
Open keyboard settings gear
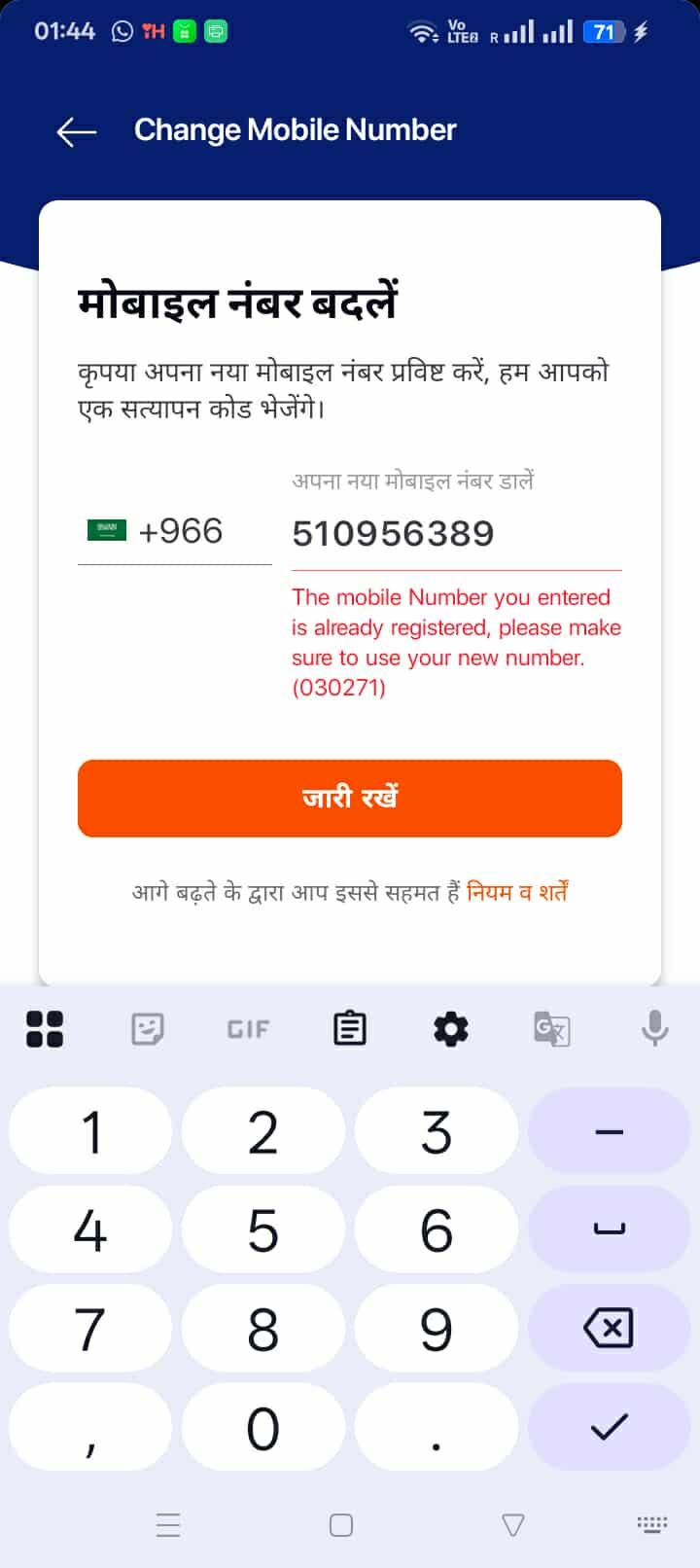click(450, 1028)
